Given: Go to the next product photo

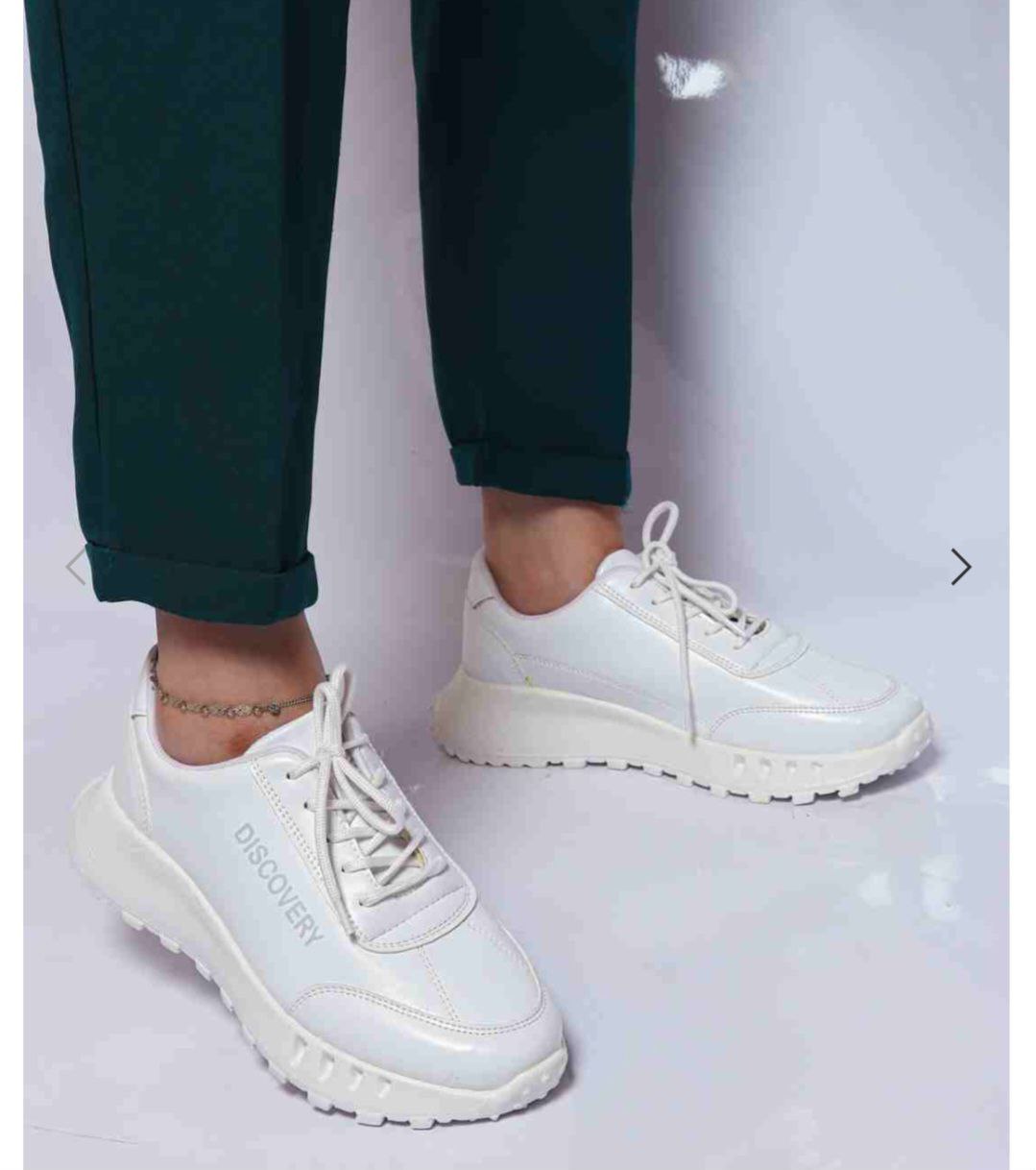Looking at the screenshot, I should point(960,567).
